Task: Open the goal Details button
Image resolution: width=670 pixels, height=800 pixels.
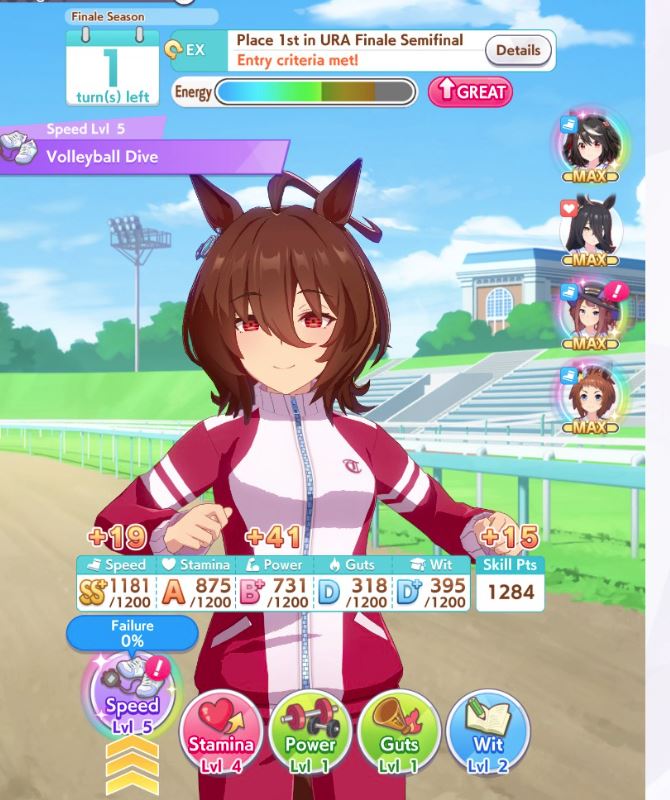Action: point(518,50)
